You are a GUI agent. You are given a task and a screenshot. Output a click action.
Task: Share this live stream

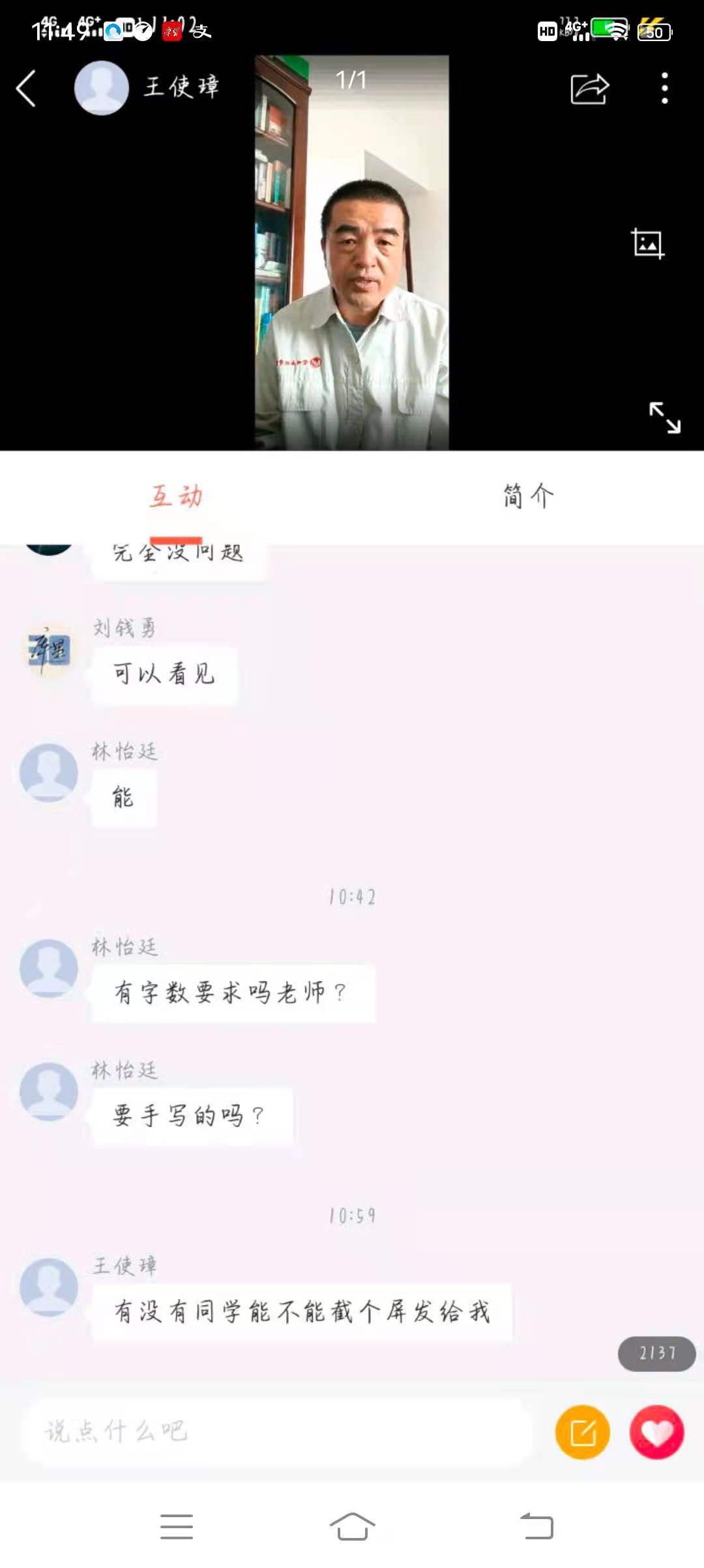[589, 89]
